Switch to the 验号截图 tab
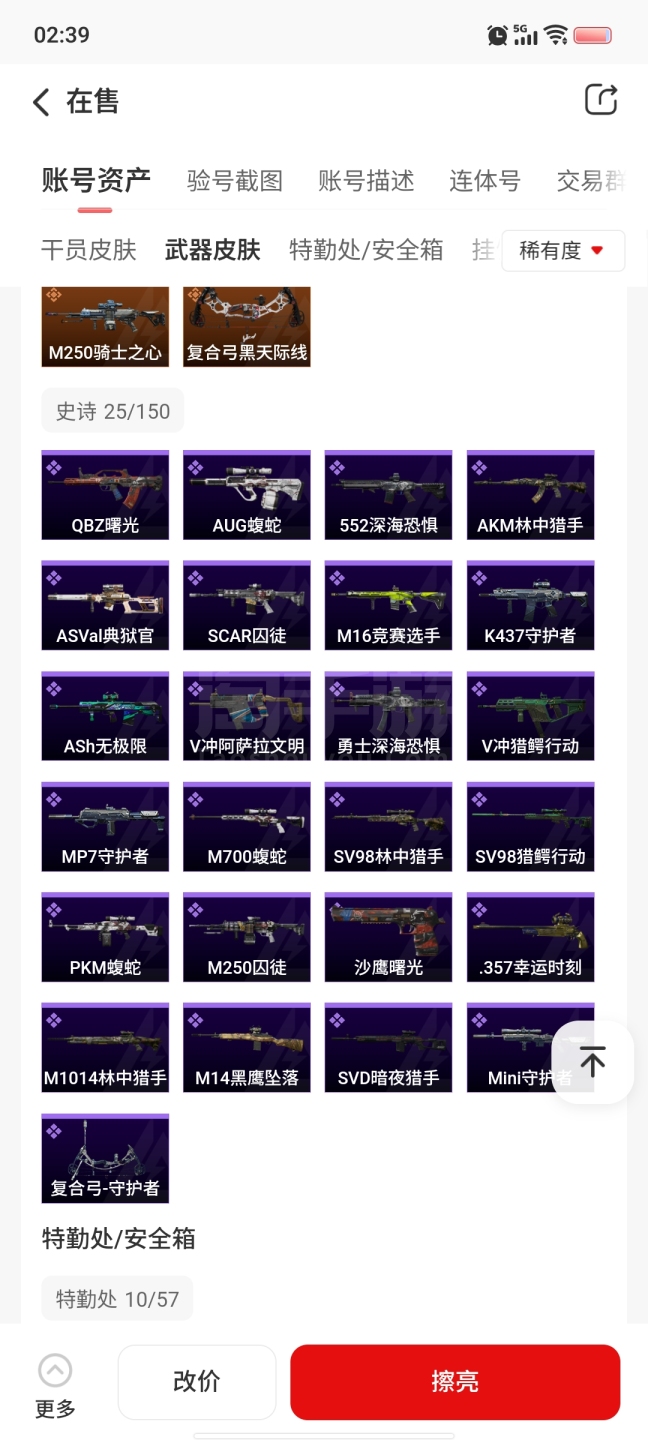The width and height of the screenshot is (648, 1440). [x=235, y=181]
